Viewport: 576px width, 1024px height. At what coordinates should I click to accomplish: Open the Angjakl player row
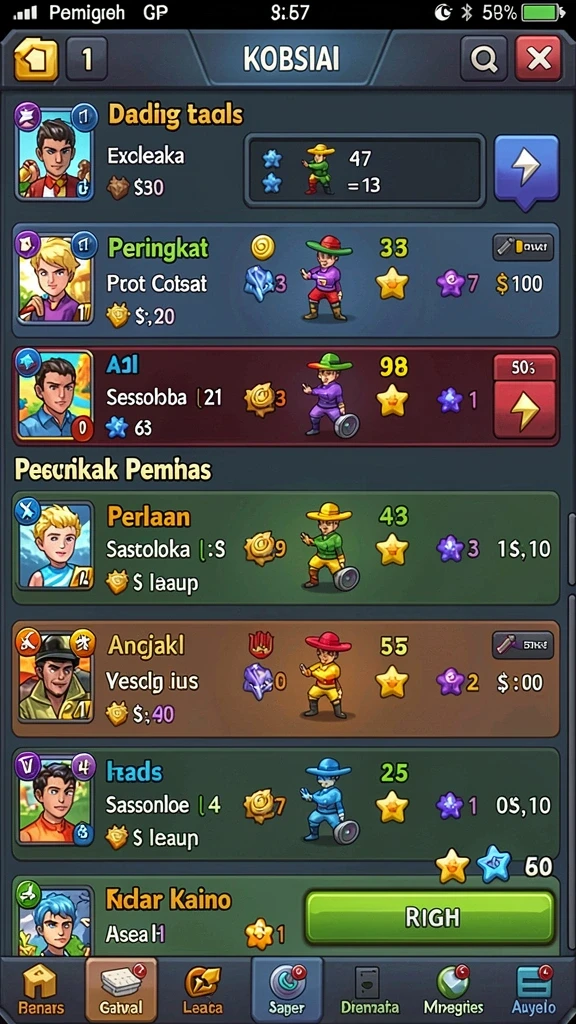(287, 679)
